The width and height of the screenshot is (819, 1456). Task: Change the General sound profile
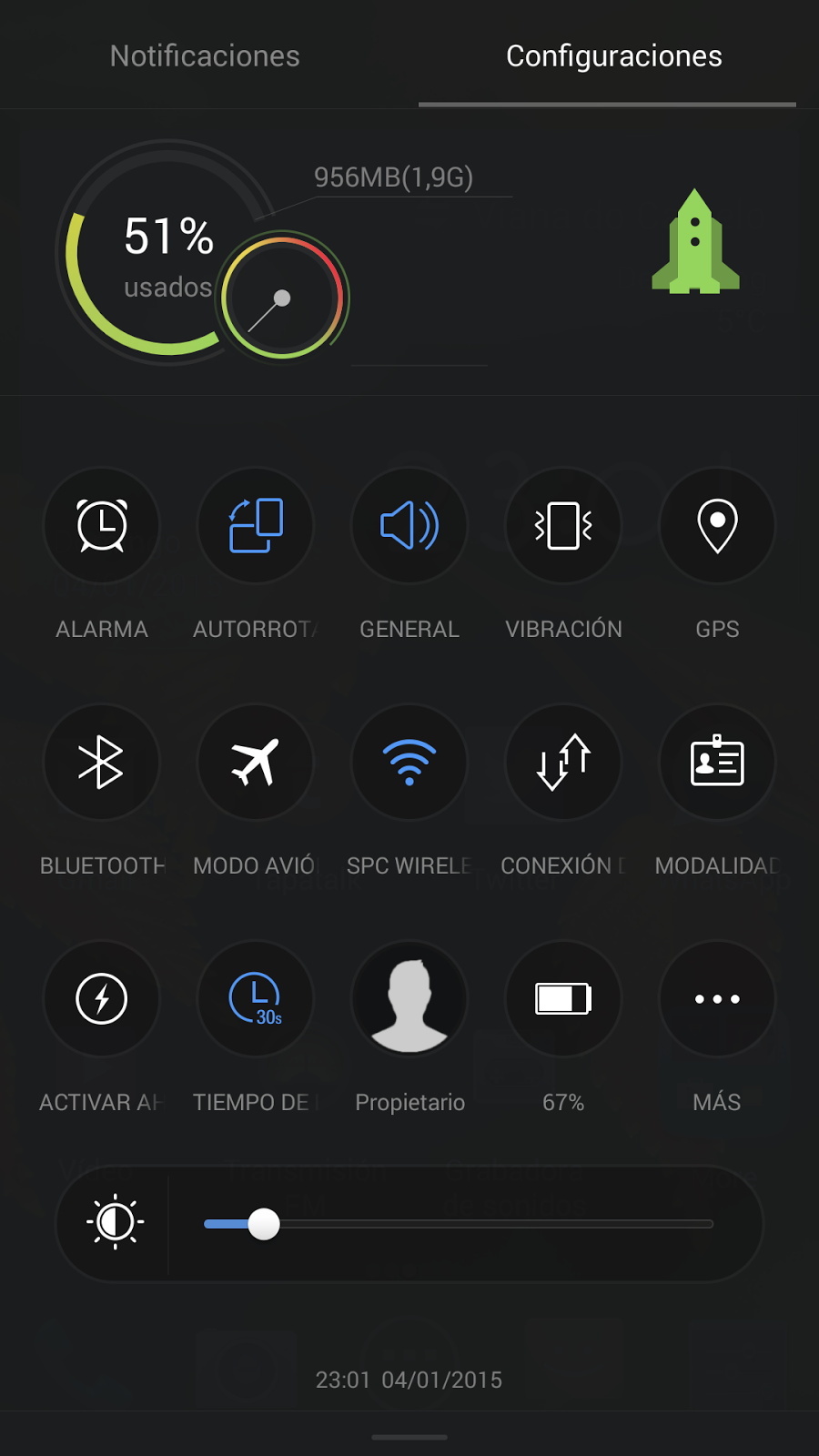coord(409,526)
